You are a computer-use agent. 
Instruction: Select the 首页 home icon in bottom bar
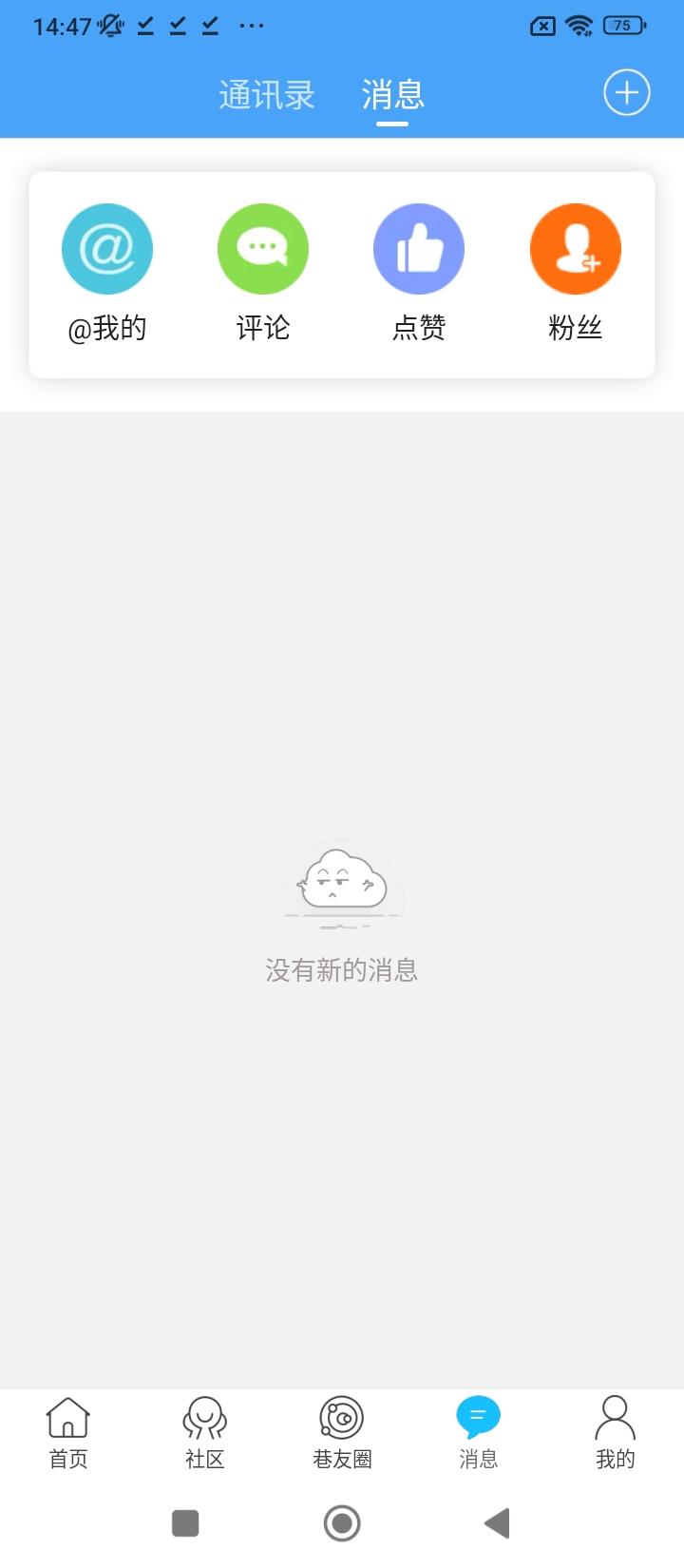[x=68, y=1416]
